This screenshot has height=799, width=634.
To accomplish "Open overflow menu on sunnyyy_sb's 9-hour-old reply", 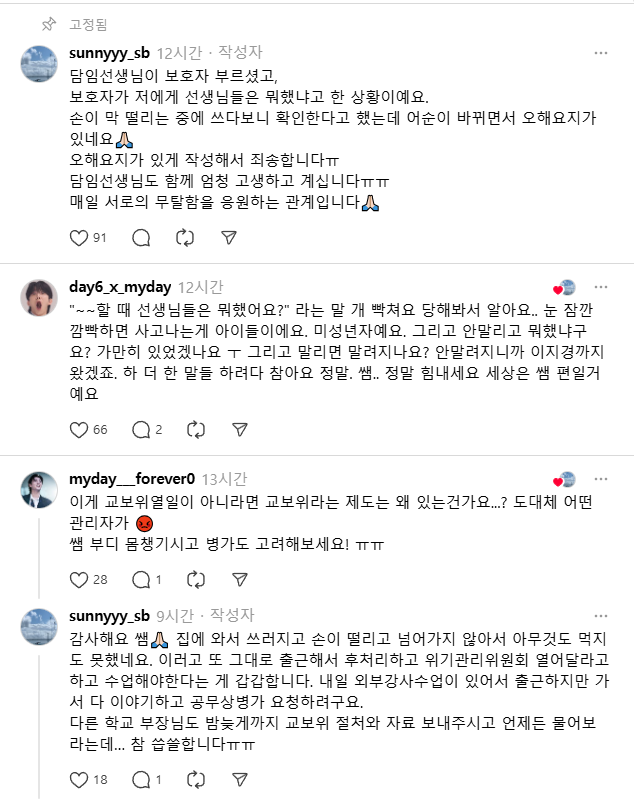I will (x=601, y=615).
